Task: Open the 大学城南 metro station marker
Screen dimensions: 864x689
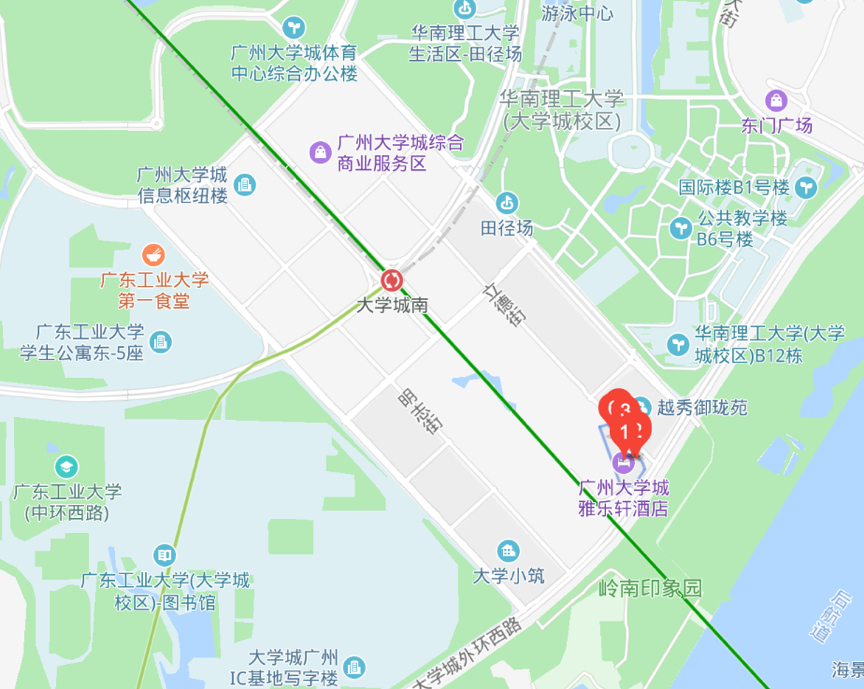Action: point(392,279)
